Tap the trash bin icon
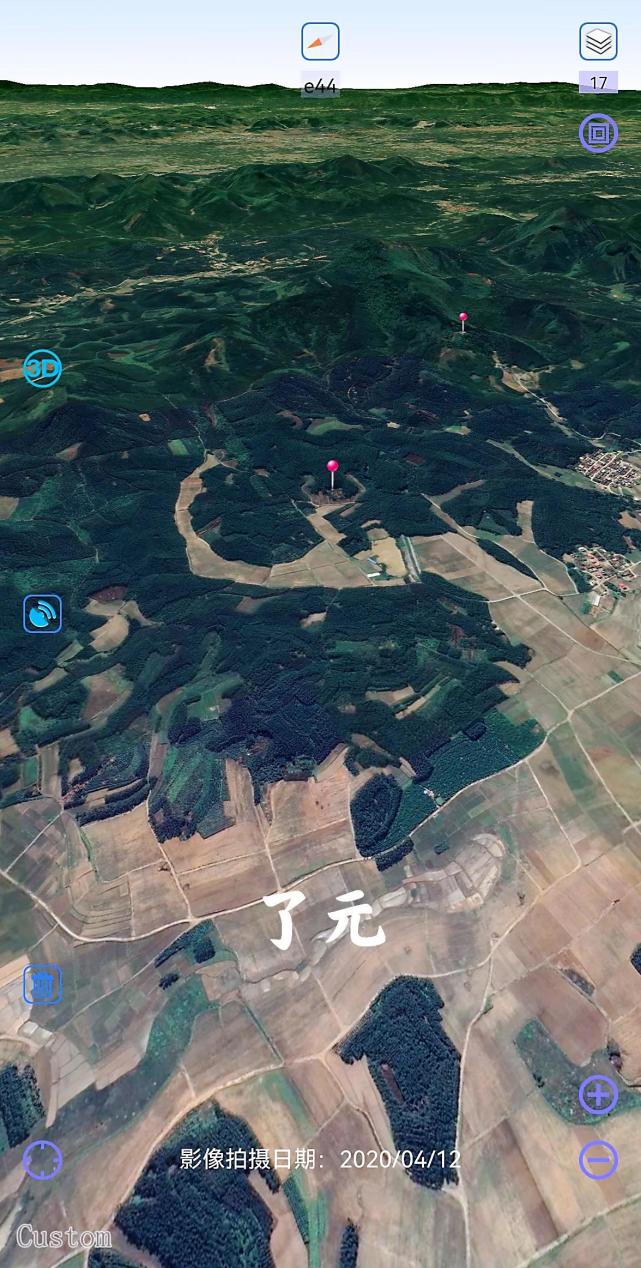The image size is (641, 1268). (x=42, y=985)
